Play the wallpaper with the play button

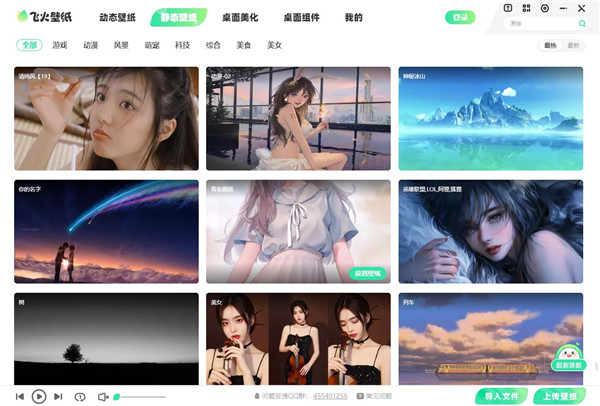(x=39, y=396)
